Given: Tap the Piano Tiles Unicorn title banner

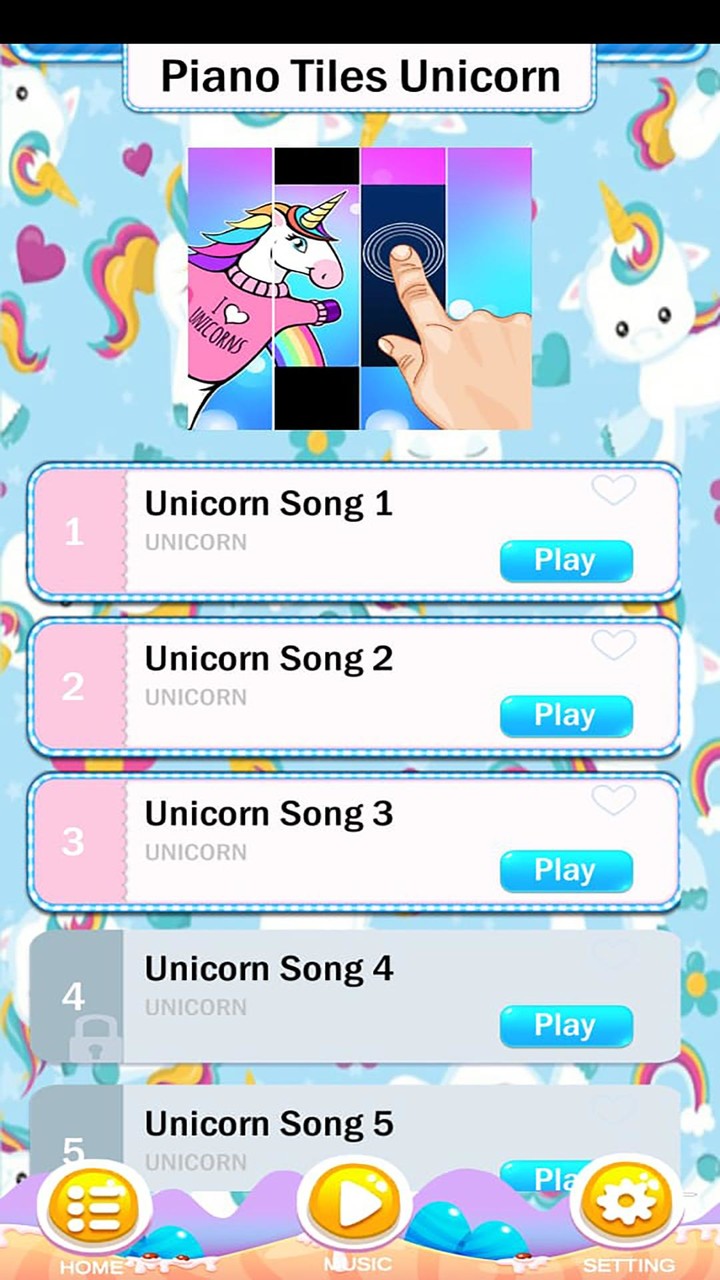Looking at the screenshot, I should (x=360, y=75).
